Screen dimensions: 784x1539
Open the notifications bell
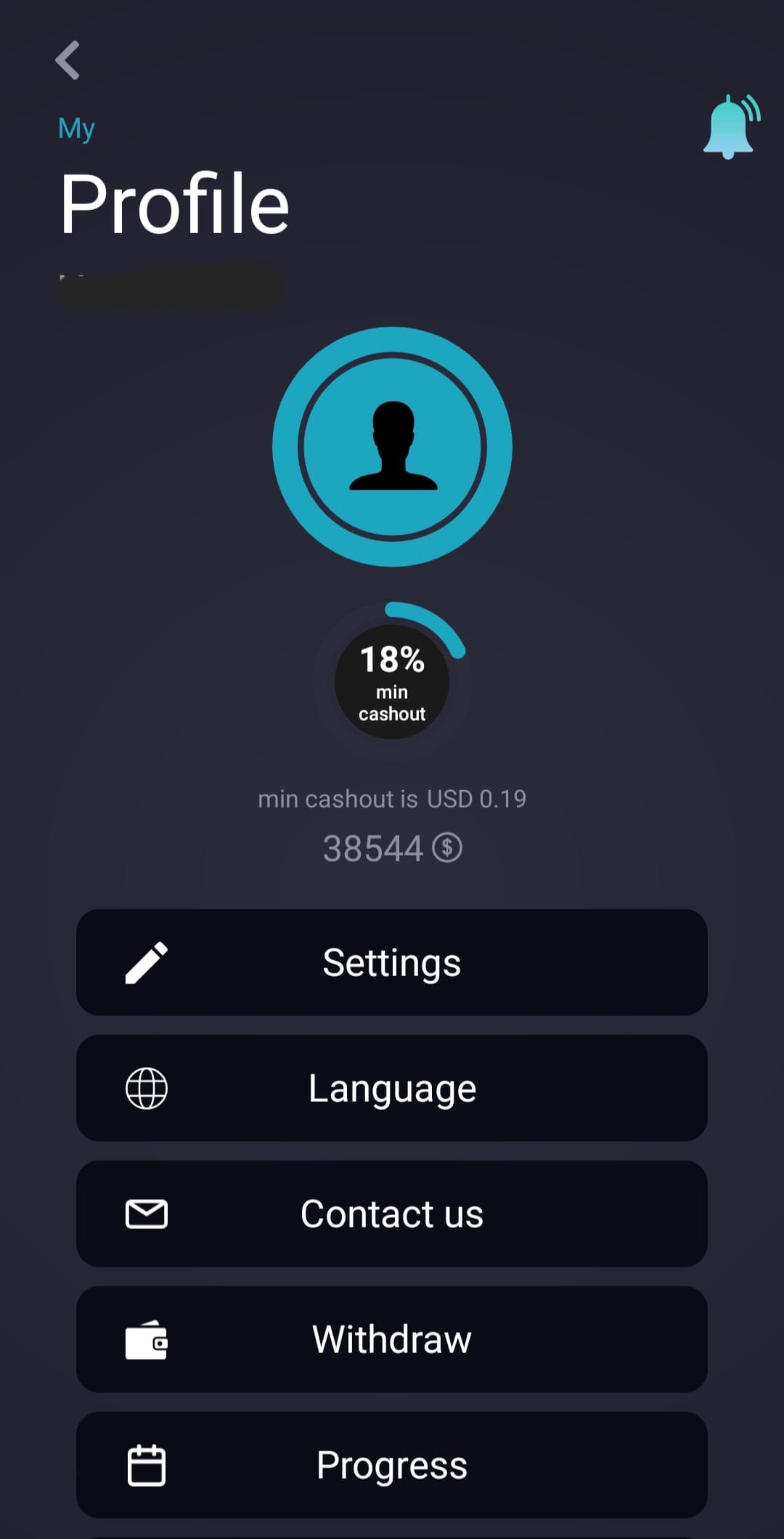[x=731, y=126]
